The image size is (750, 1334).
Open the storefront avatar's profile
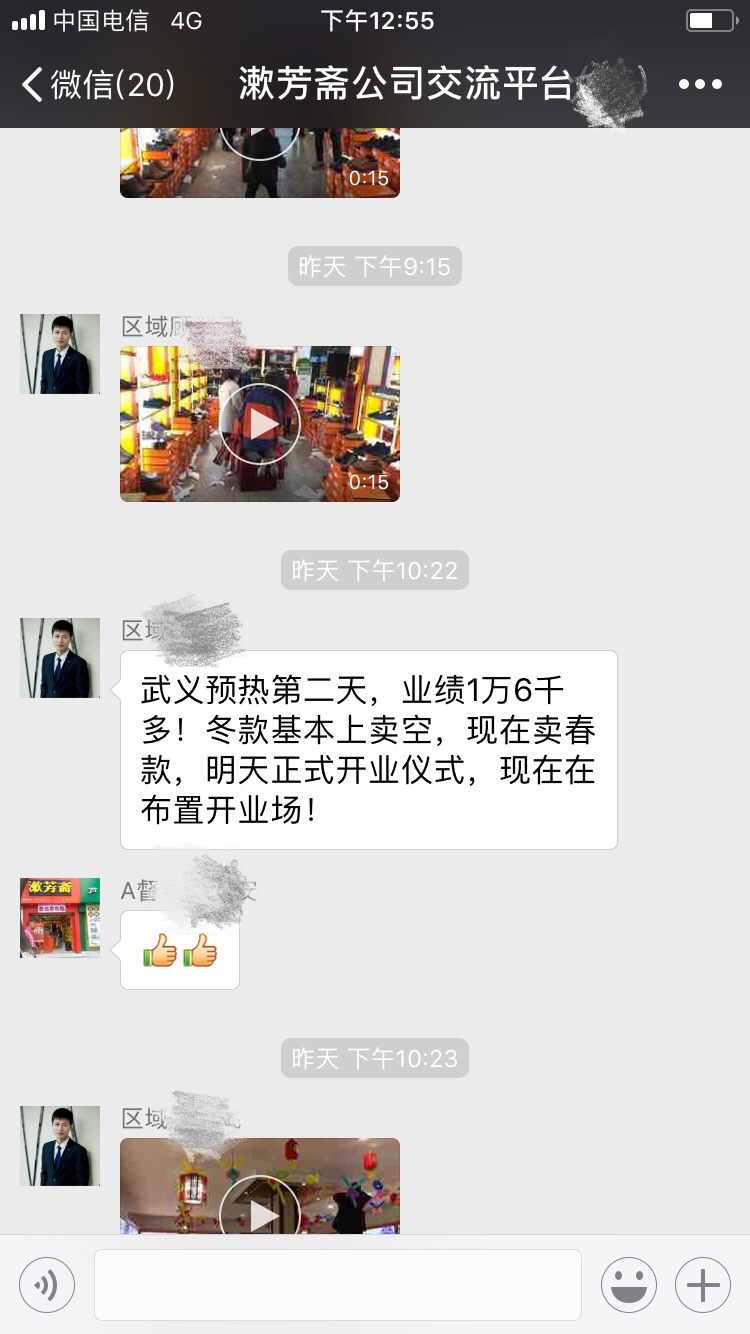60,917
